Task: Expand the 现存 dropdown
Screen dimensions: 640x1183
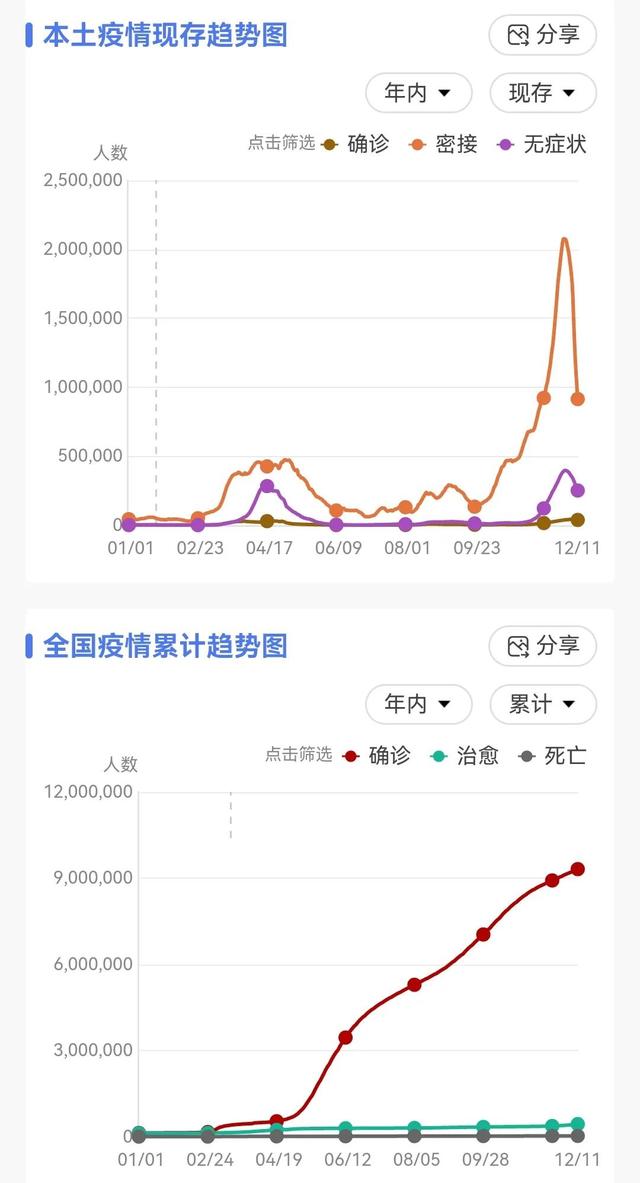Action: point(542,93)
